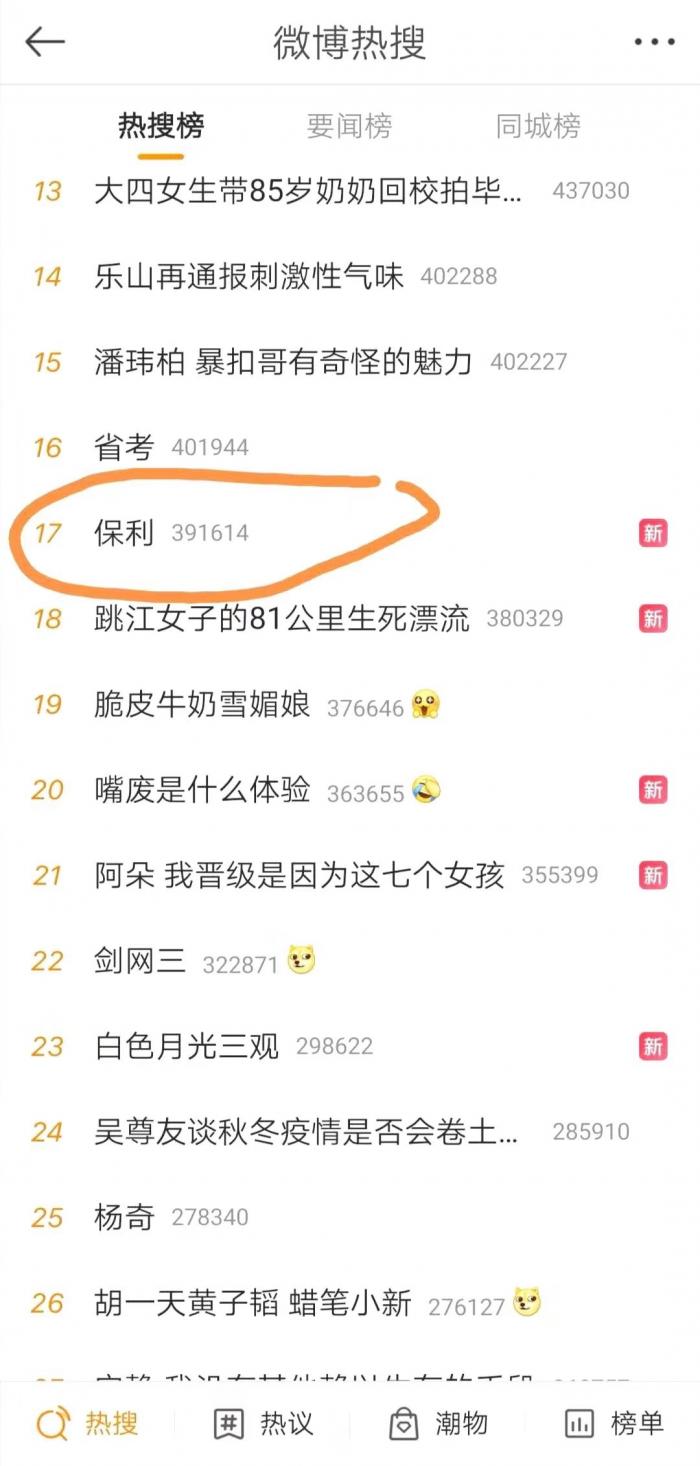Viewport: 700px width, 1466px height.
Task: Open the 剑网三 trending topic
Action: 140,961
